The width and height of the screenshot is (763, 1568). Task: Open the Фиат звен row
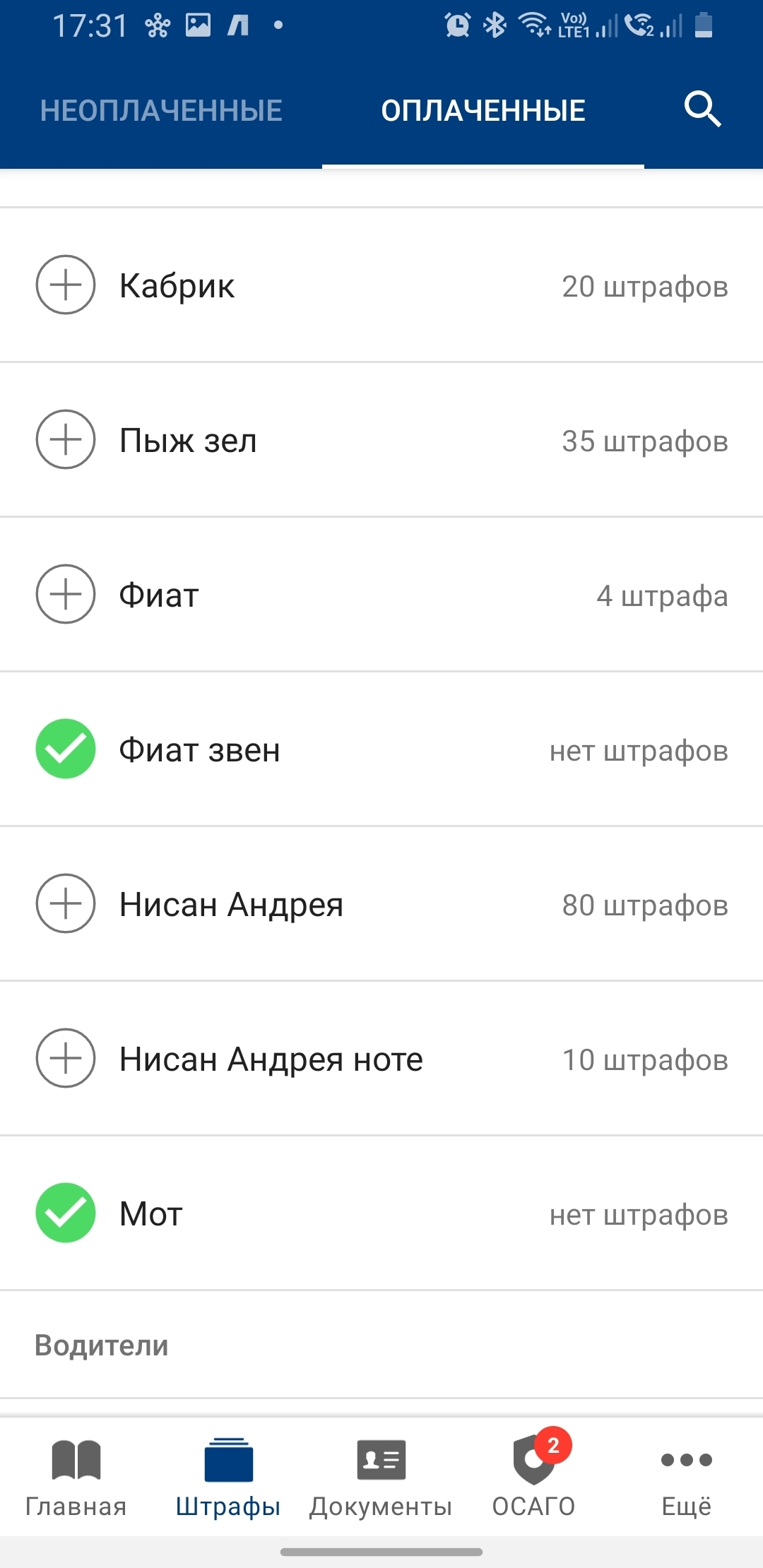381,749
